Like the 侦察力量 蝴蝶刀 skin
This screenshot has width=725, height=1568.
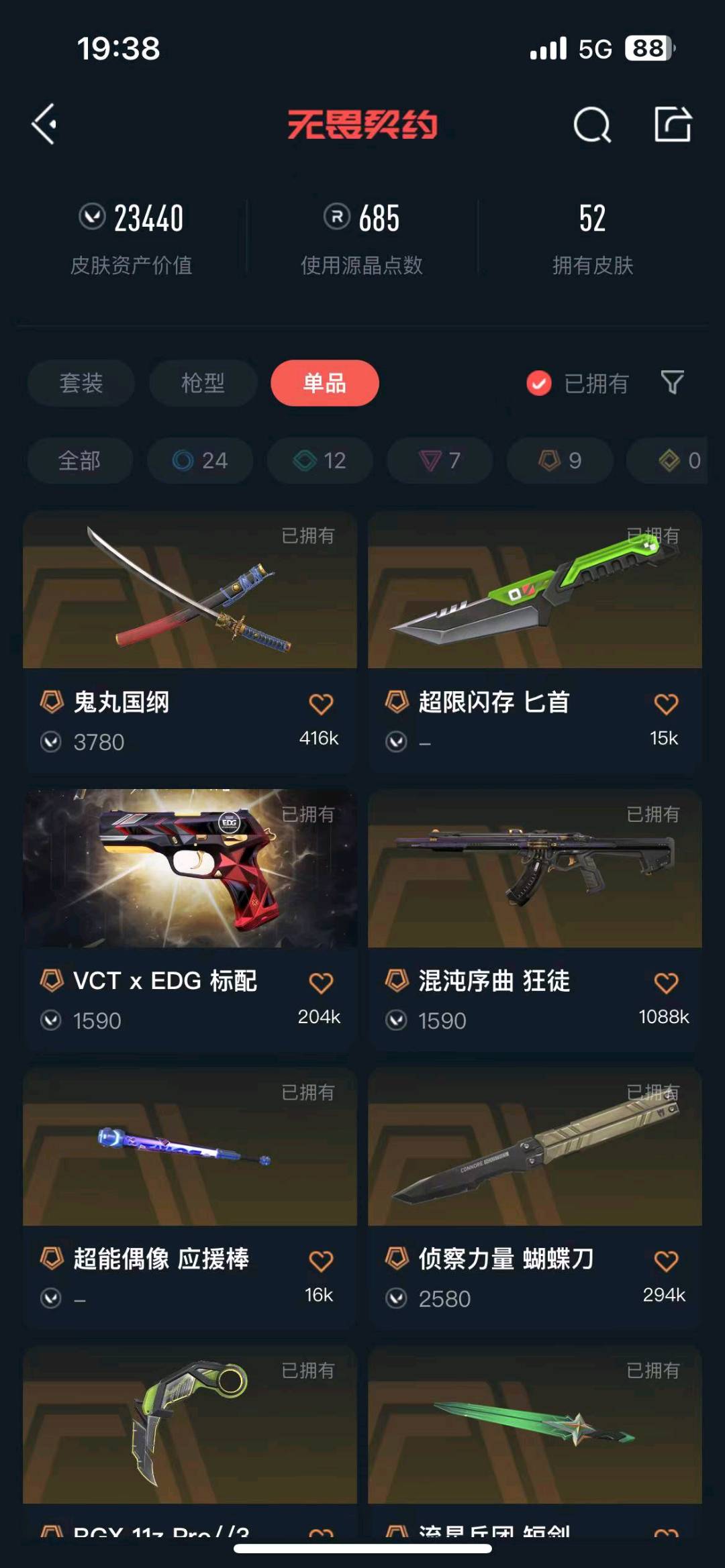666,1261
